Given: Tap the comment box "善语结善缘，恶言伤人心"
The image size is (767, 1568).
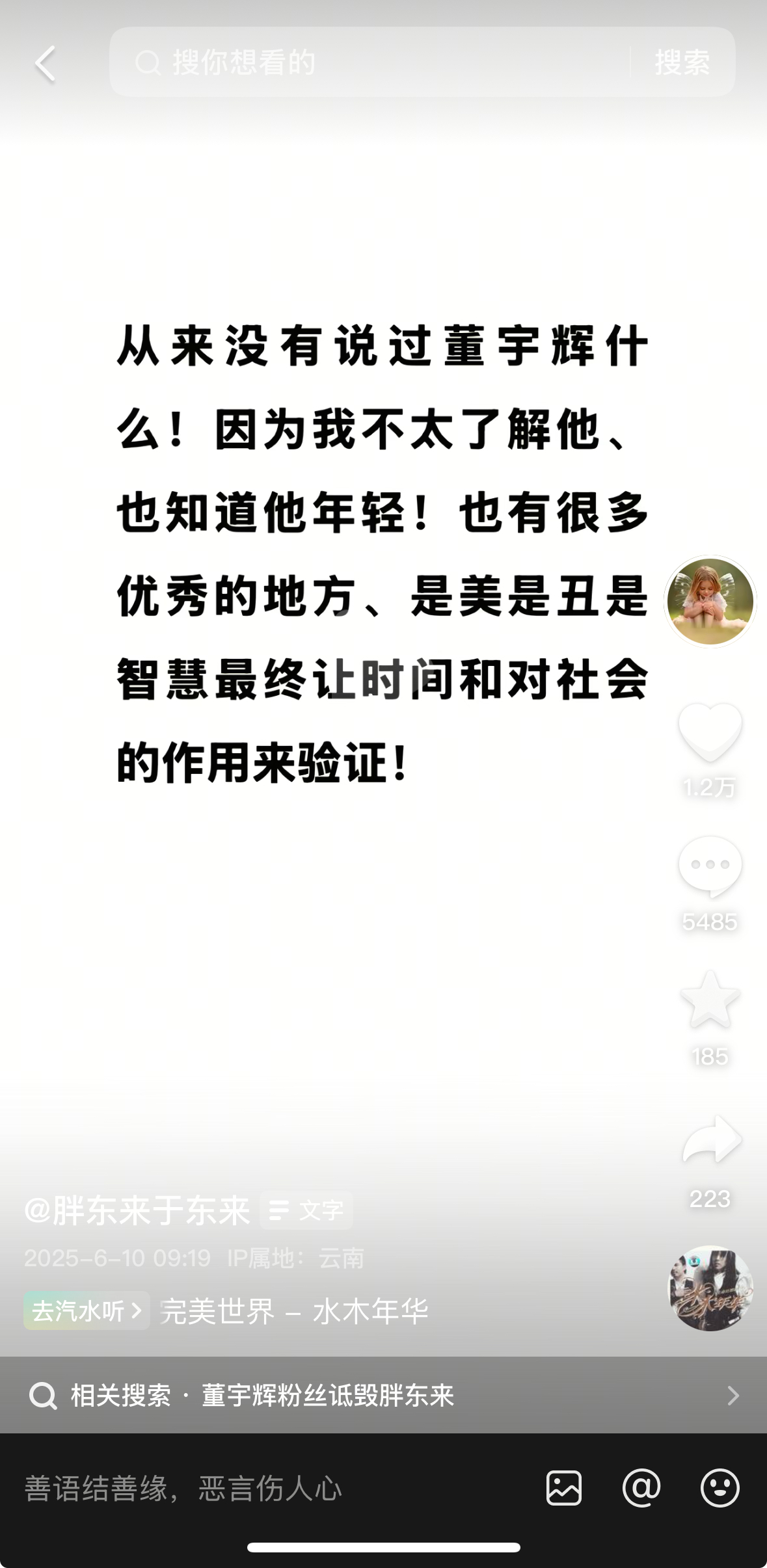Looking at the screenshot, I should tap(260, 1488).
